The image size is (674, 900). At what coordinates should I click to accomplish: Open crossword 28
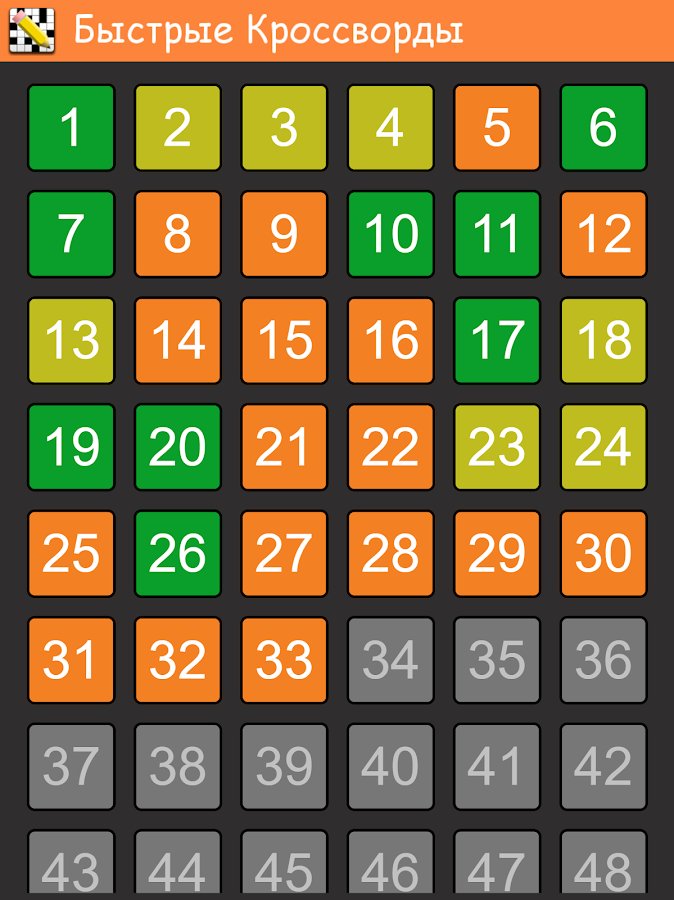[391, 554]
